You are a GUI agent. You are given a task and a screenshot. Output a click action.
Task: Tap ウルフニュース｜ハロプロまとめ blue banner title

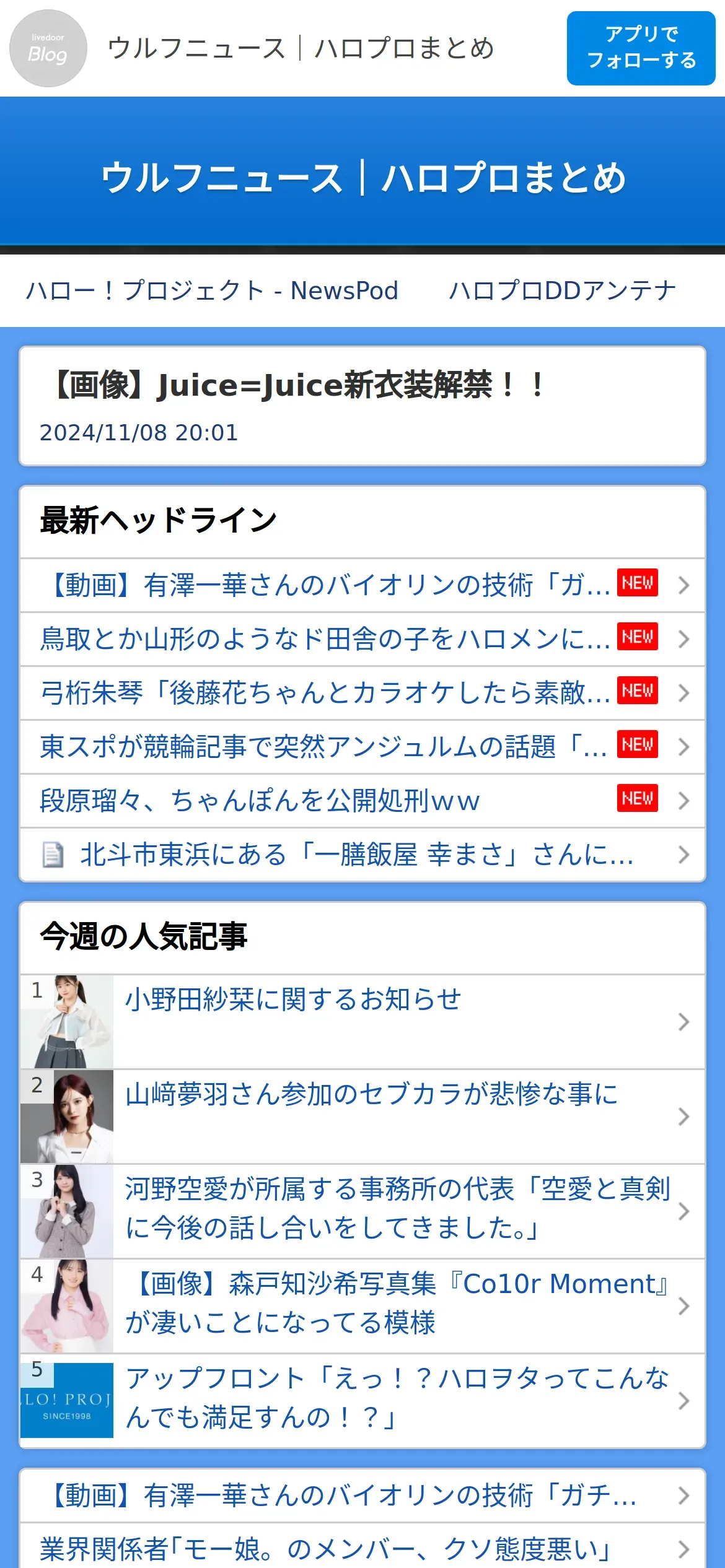[363, 178]
